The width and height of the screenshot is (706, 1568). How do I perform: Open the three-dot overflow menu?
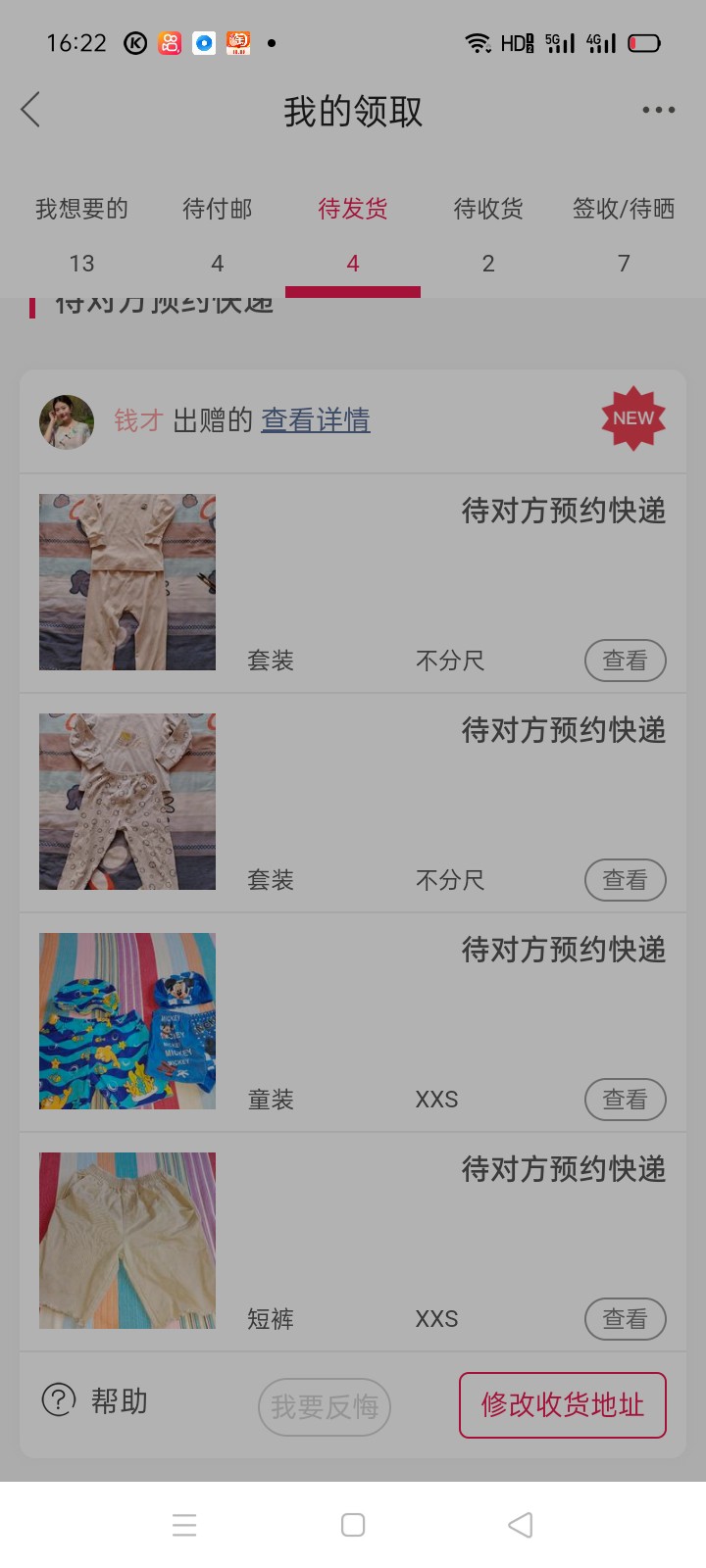coord(658,110)
